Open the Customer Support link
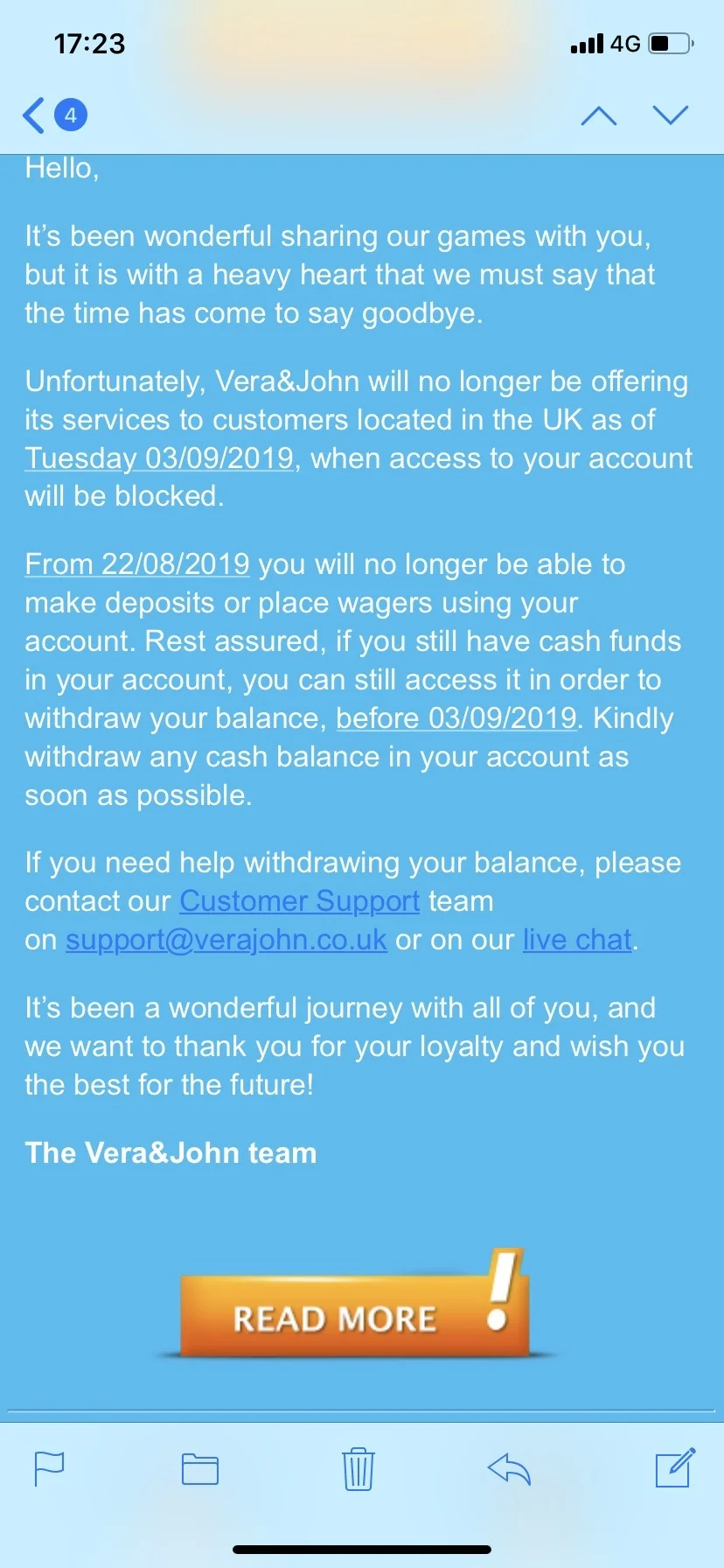Image resolution: width=724 pixels, height=1568 pixels. point(300,901)
